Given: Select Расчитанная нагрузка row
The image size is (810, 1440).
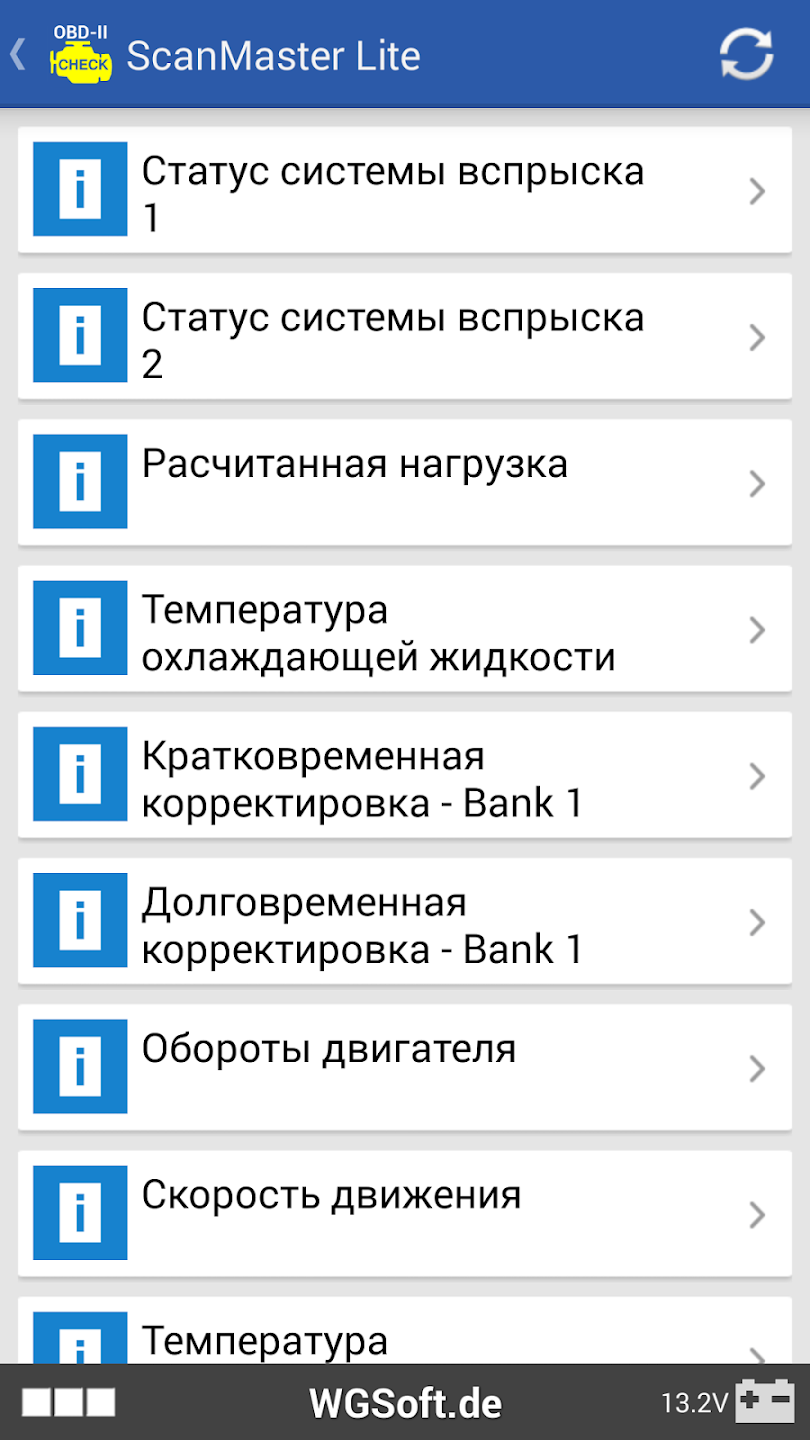Looking at the screenshot, I should pos(404,483).
